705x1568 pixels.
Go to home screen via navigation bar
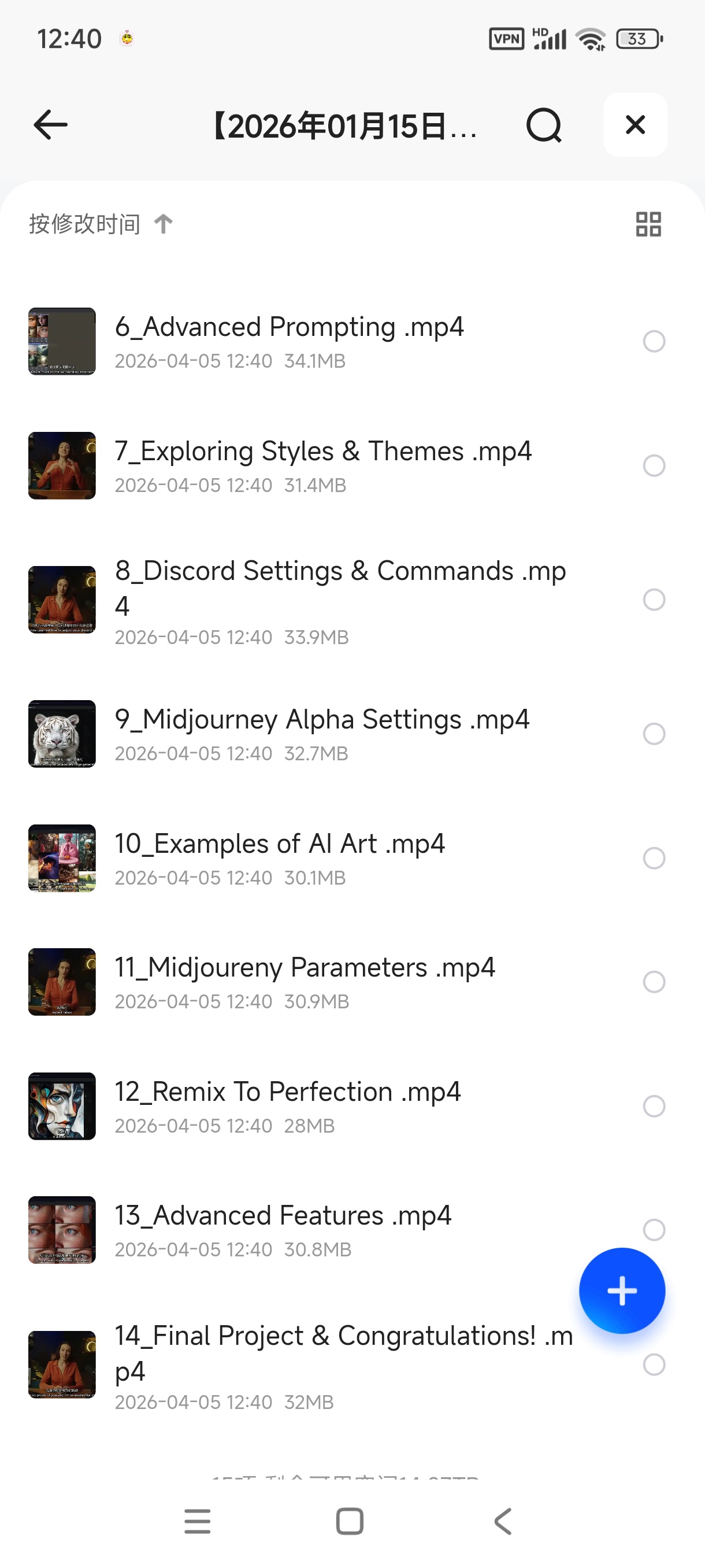click(x=350, y=1522)
